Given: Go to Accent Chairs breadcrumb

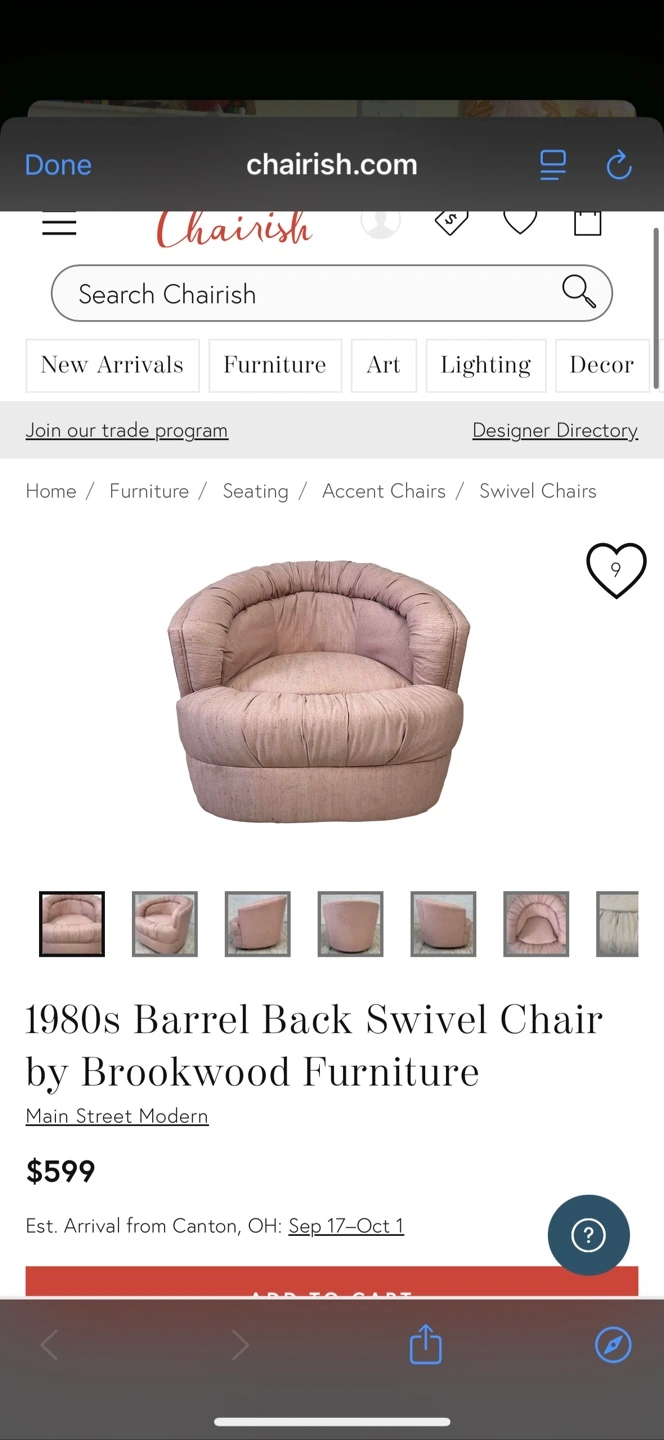Looking at the screenshot, I should pos(384,491).
